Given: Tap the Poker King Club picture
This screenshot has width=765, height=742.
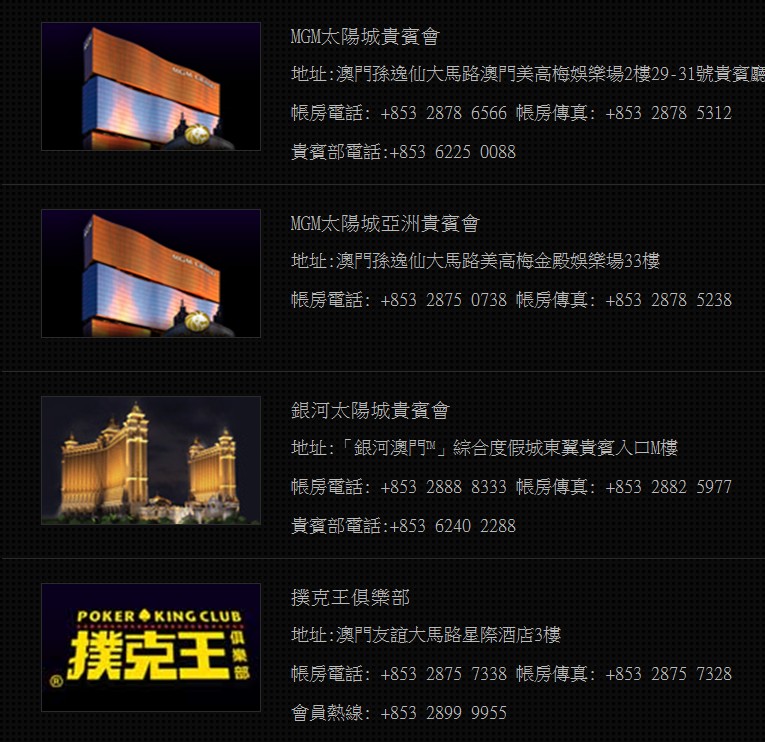Looking at the screenshot, I should (151, 647).
